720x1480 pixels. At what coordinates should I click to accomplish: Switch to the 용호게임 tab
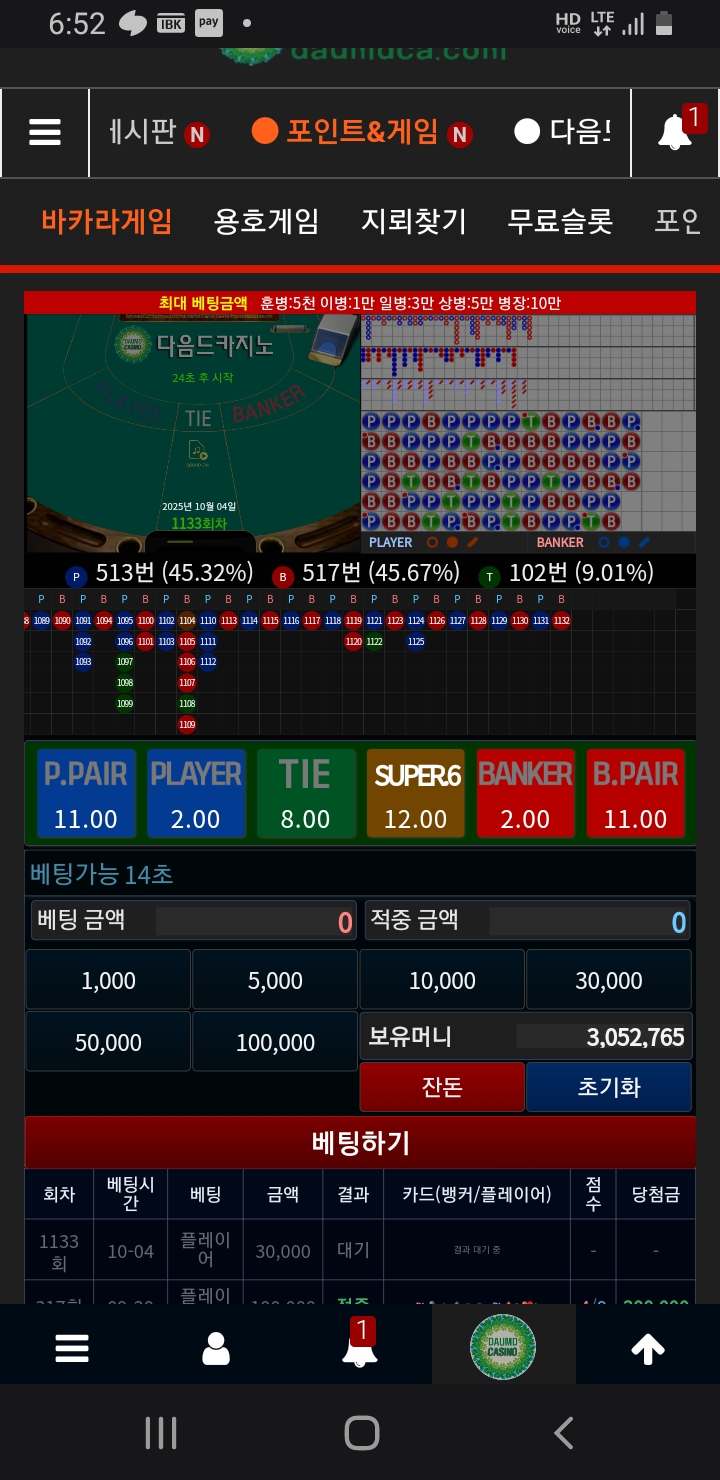[266, 221]
